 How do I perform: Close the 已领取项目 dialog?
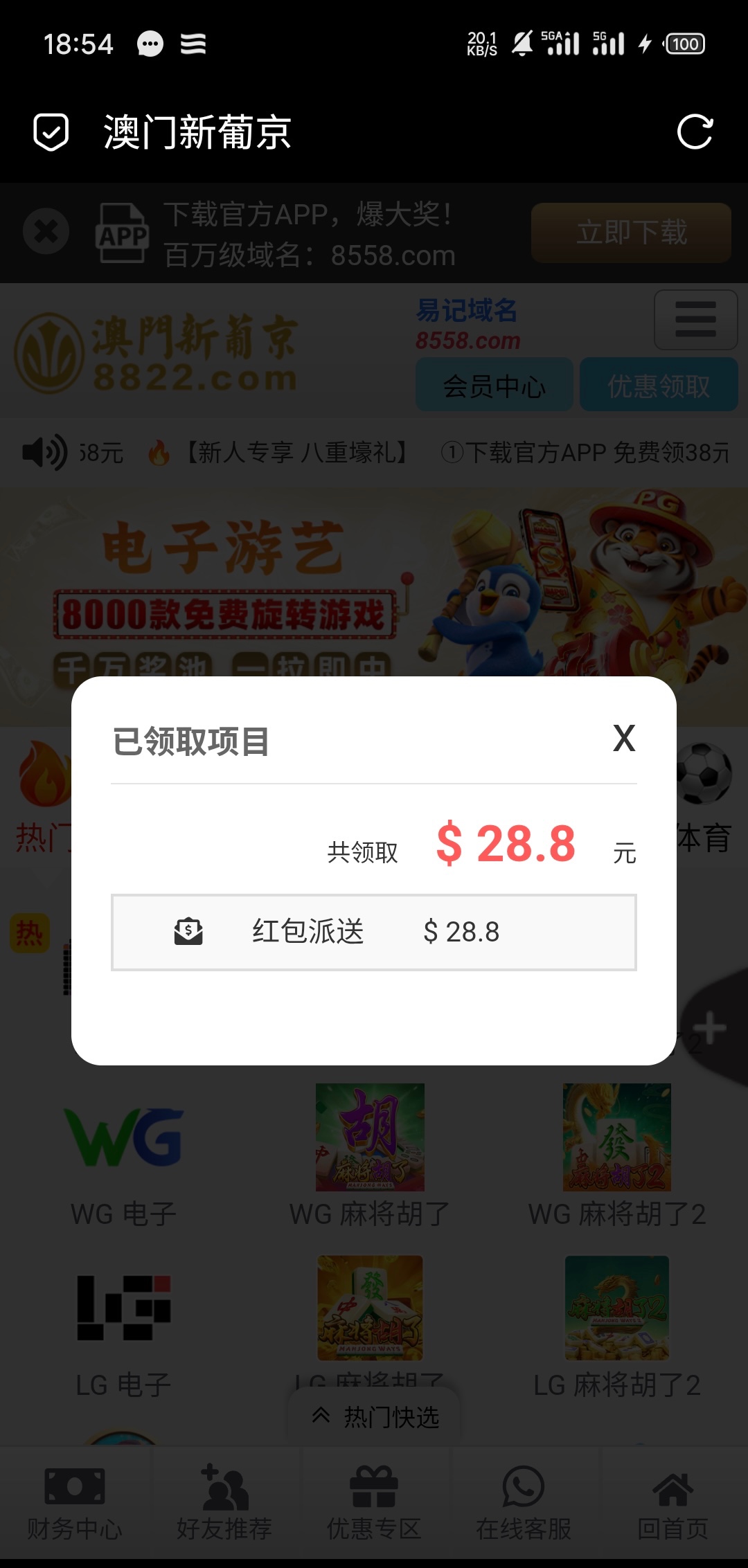[x=623, y=738]
